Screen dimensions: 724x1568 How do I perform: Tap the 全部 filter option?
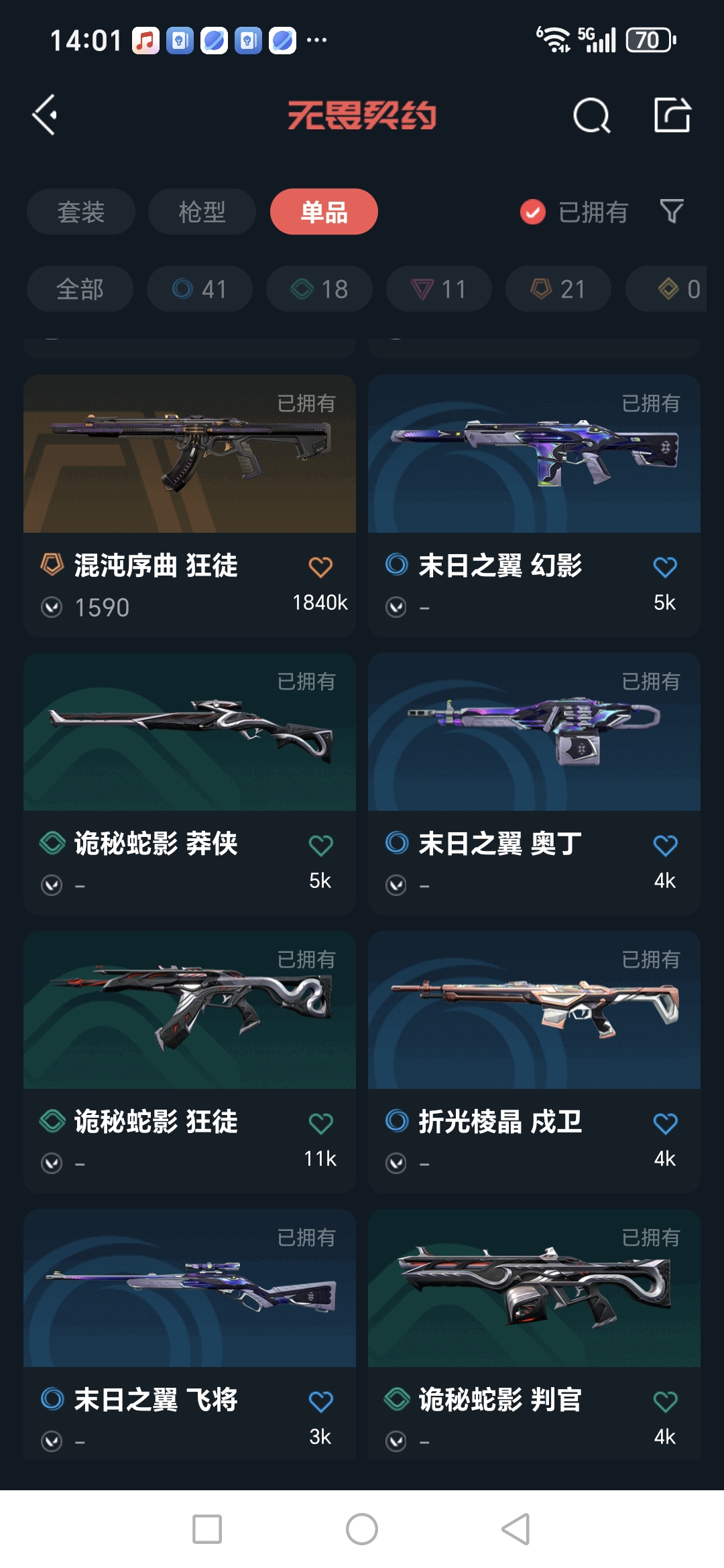[80, 289]
